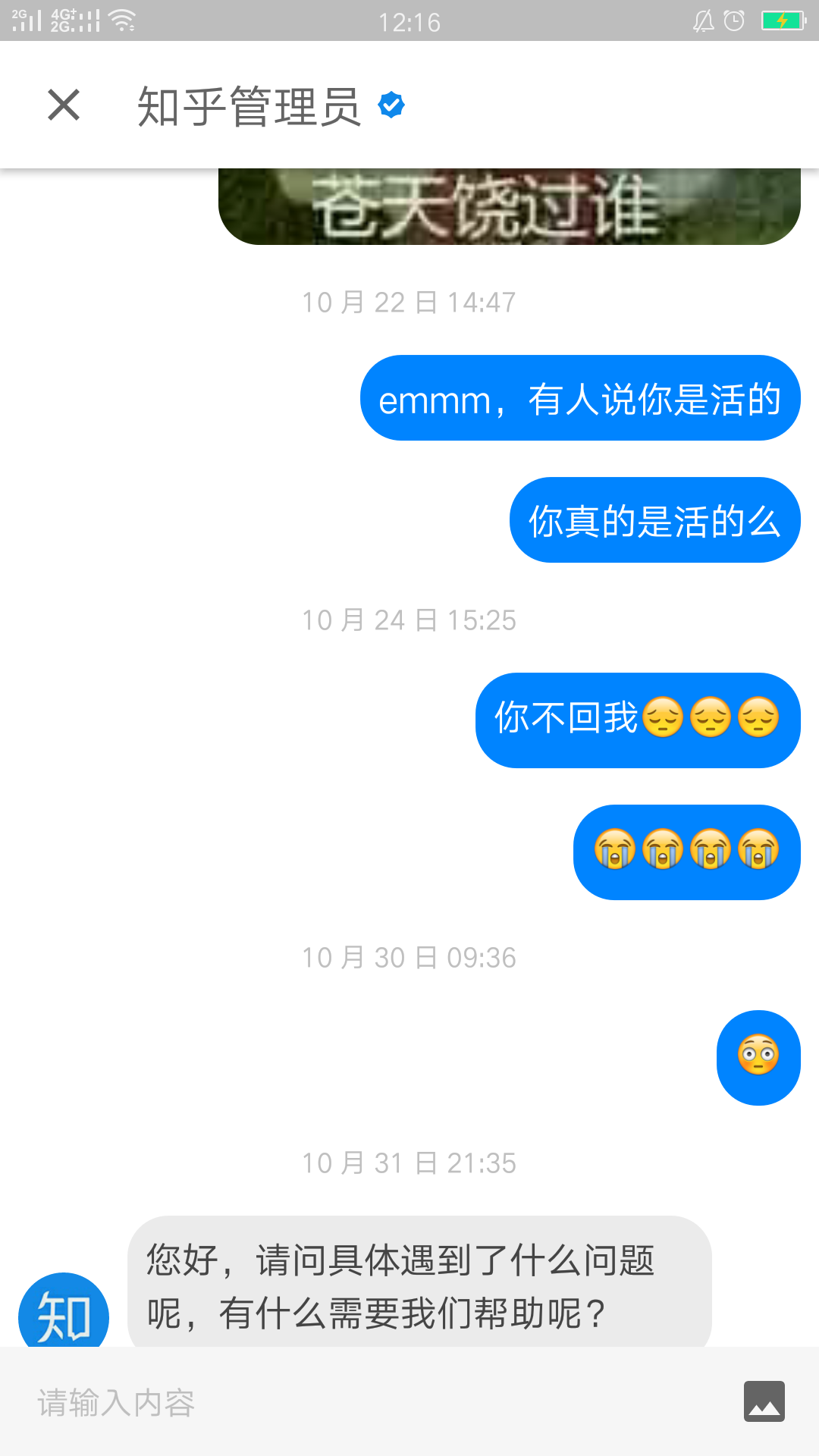This screenshot has width=819, height=1456.
Task: Attach a picture with the image icon
Action: (x=764, y=1401)
